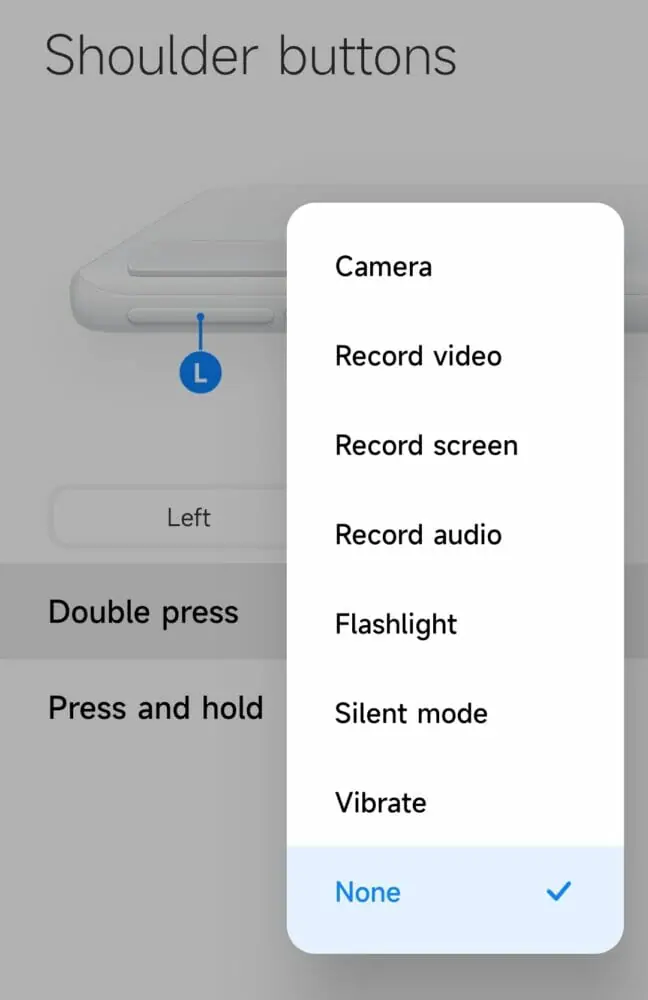Select Camera from the popup list

pyautogui.click(x=384, y=267)
